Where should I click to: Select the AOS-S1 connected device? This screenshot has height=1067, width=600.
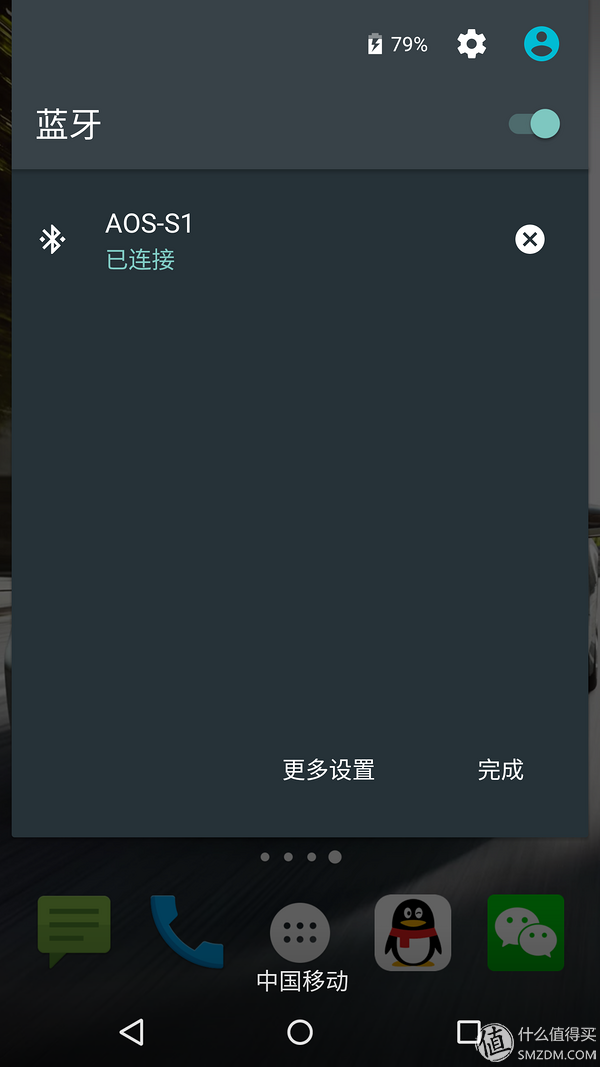click(150, 240)
